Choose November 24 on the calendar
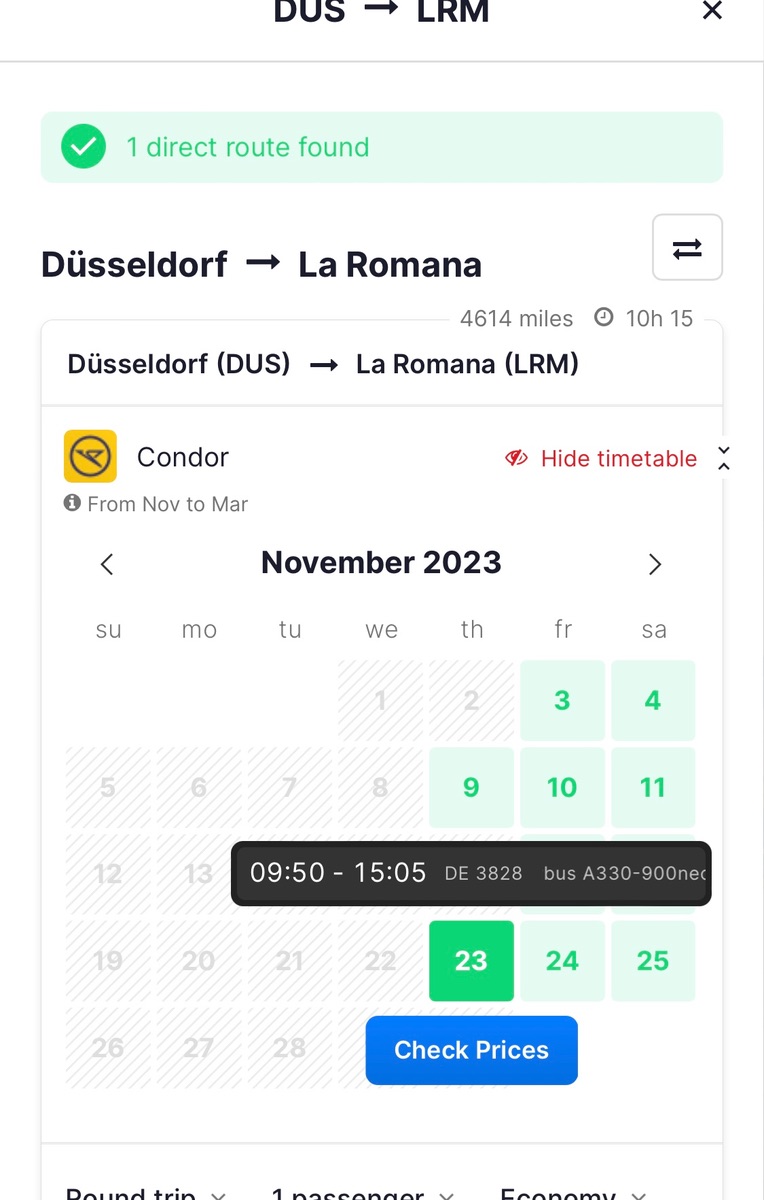This screenshot has height=1200, width=764. 562,961
